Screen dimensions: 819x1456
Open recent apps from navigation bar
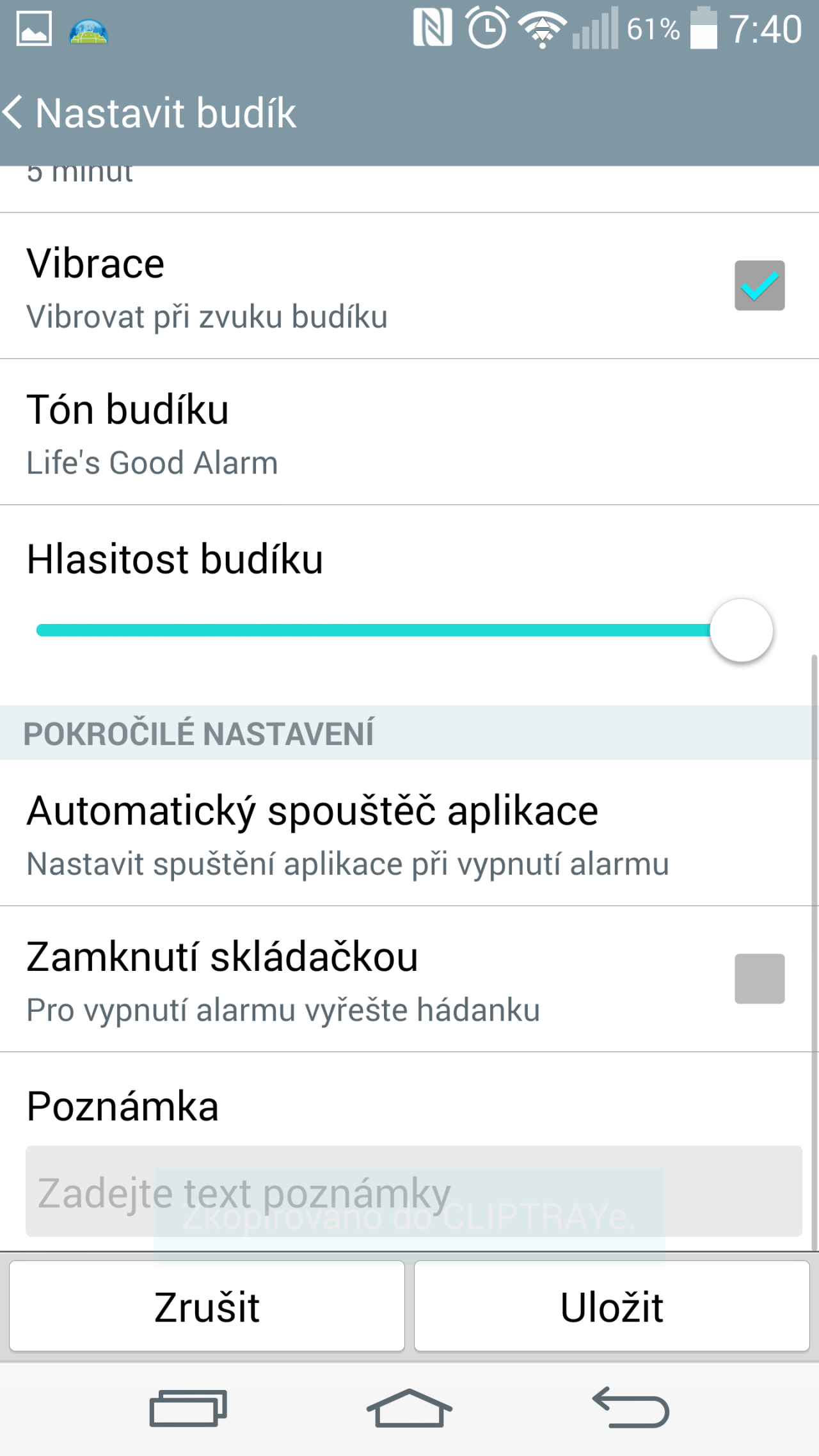pyautogui.click(x=188, y=1408)
